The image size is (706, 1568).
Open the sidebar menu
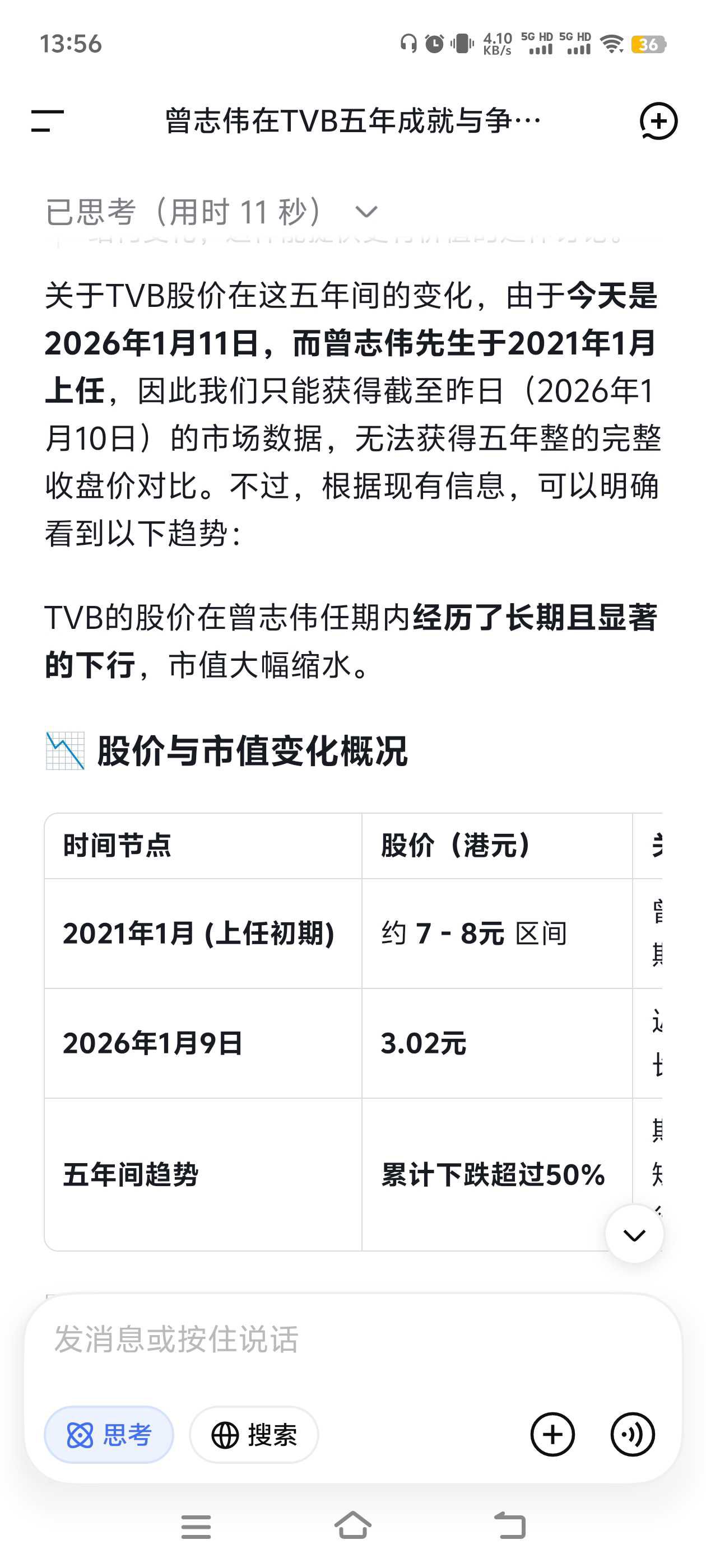click(48, 120)
